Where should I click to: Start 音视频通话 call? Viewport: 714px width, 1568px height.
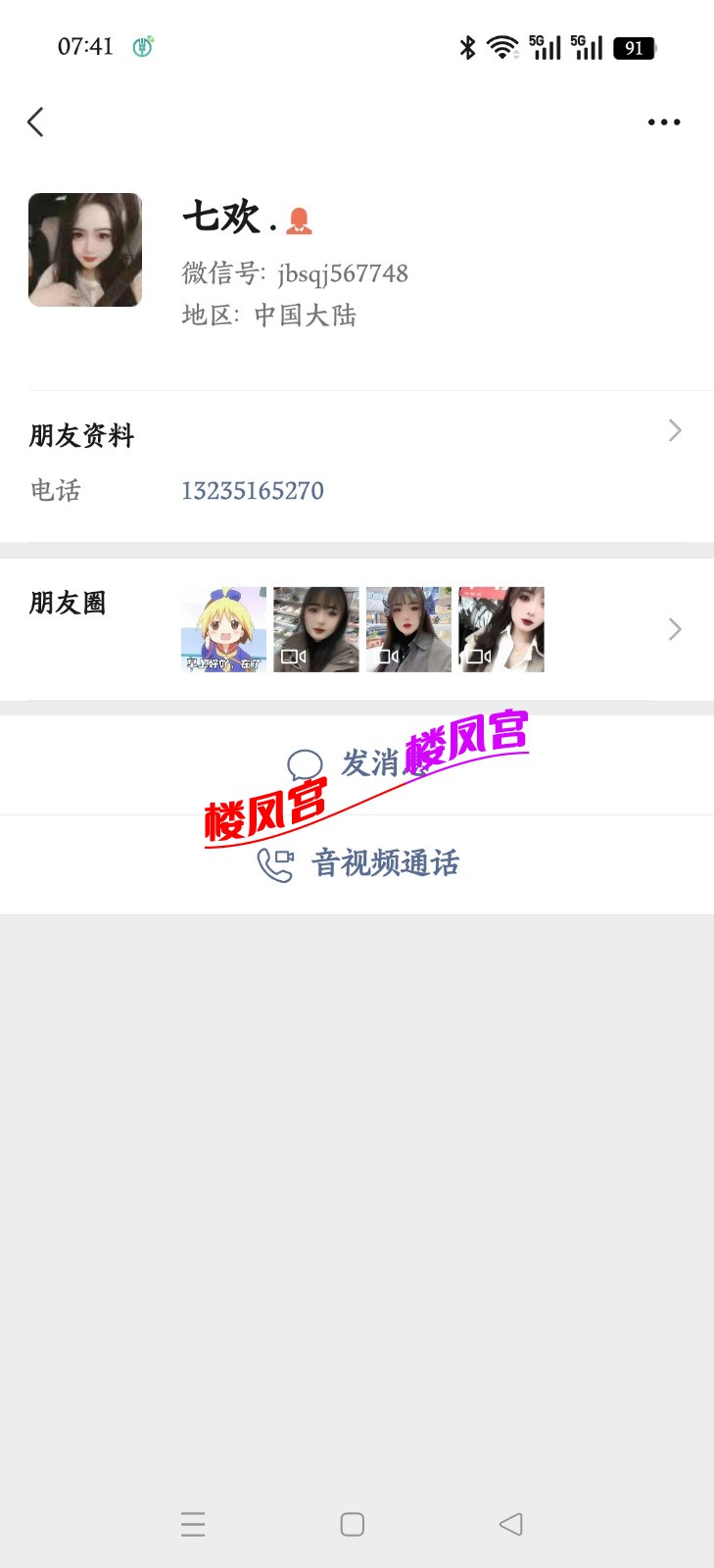click(x=358, y=864)
